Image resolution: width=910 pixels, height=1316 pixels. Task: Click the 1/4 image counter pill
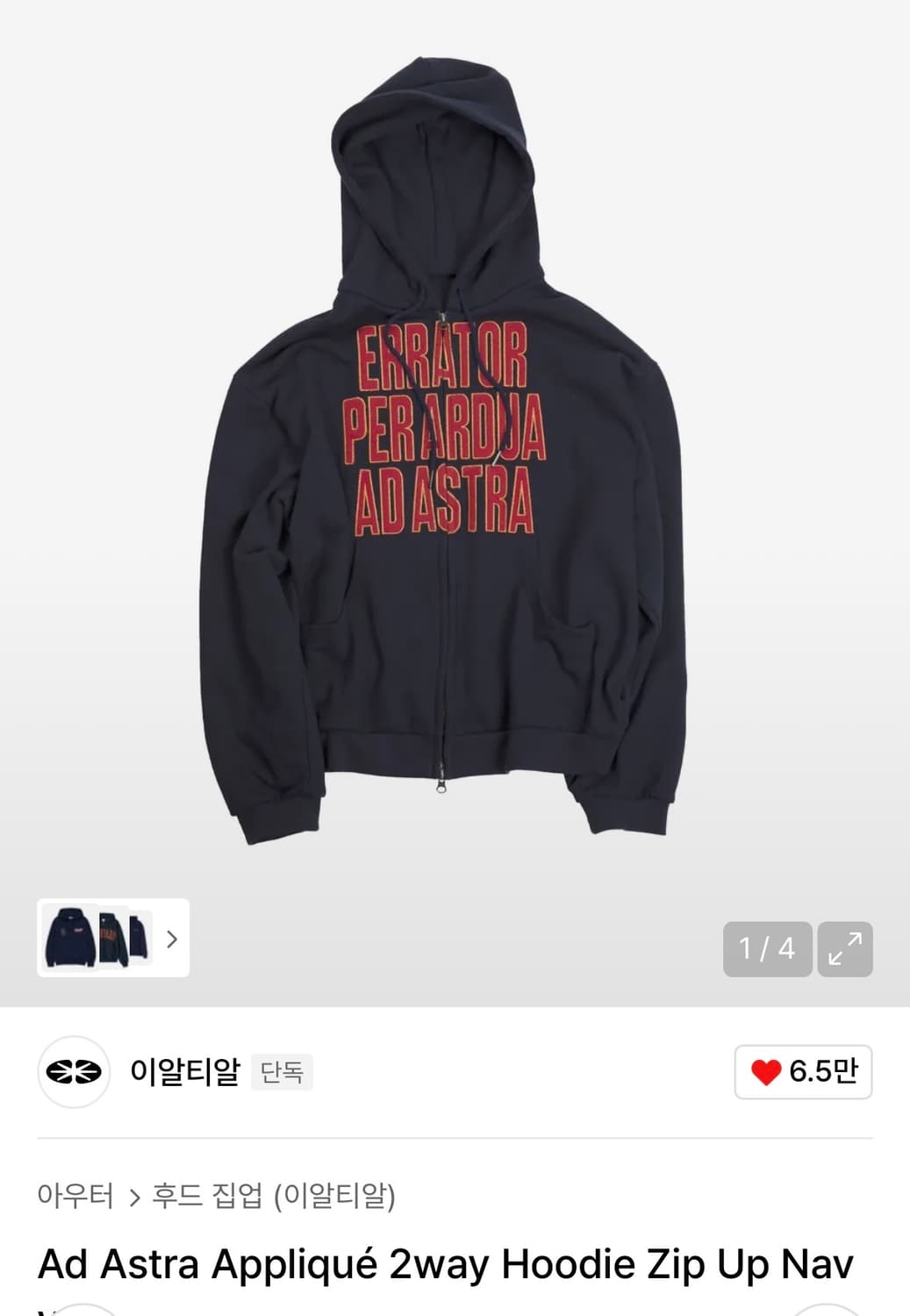click(x=766, y=949)
